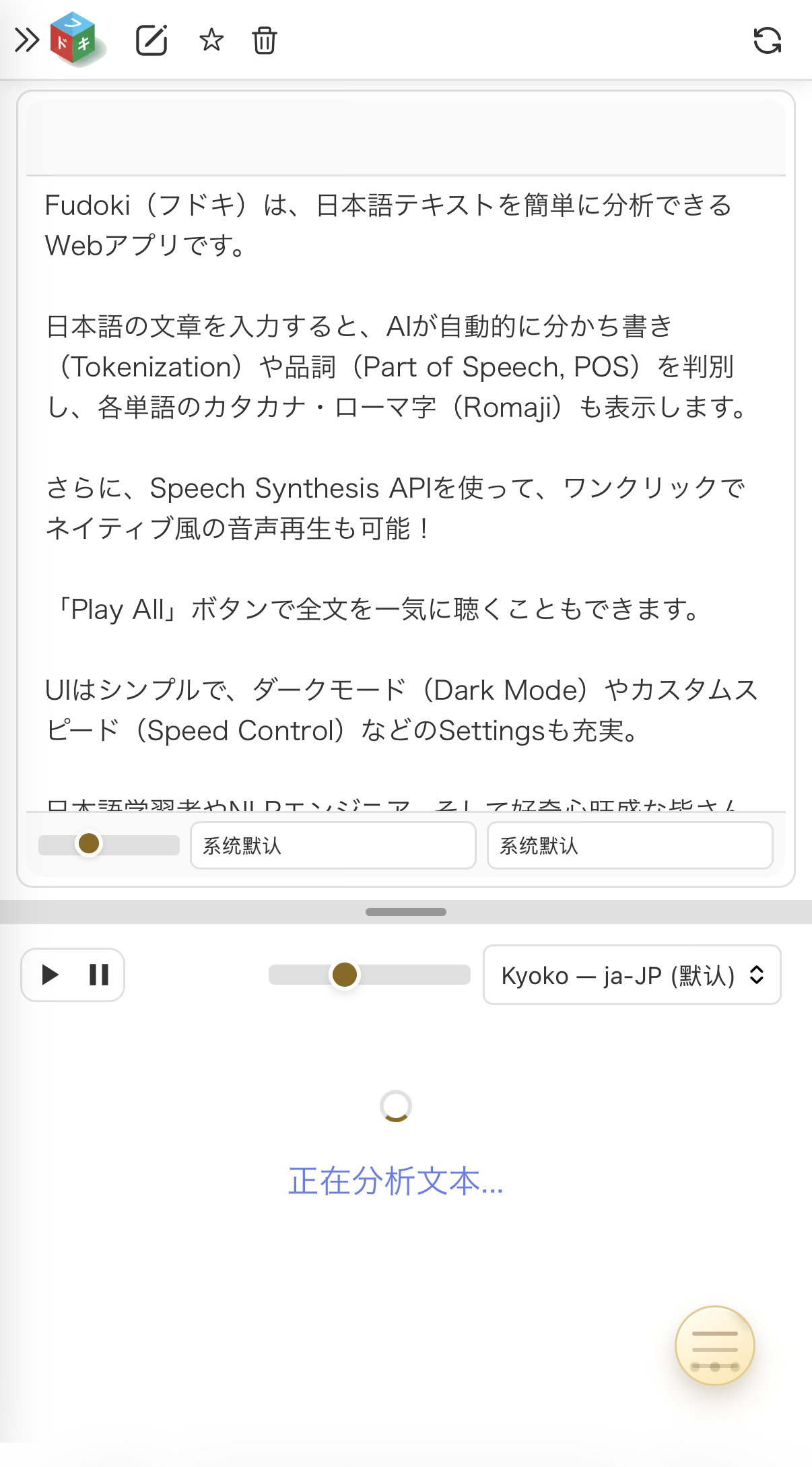Expand the sidebar with double chevron
812x1467 pixels.
click(x=27, y=40)
